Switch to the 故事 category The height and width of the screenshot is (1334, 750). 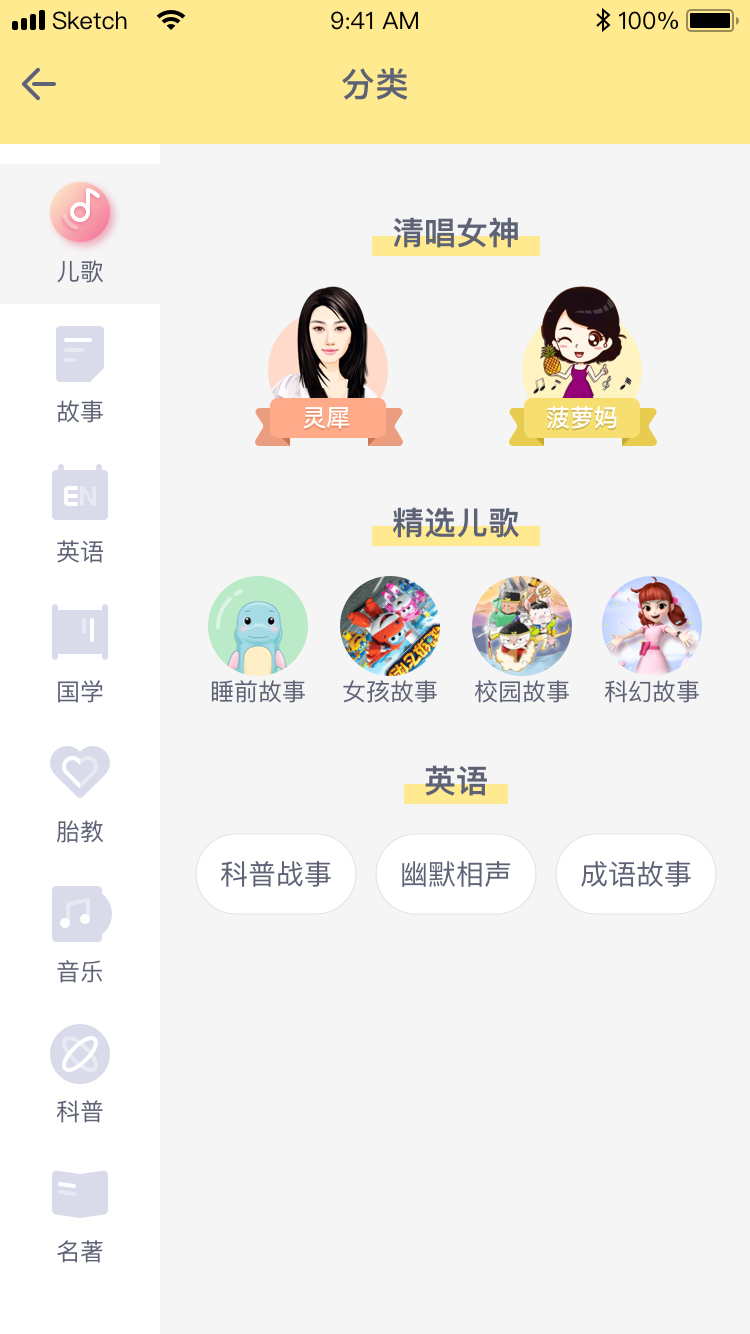tap(80, 373)
